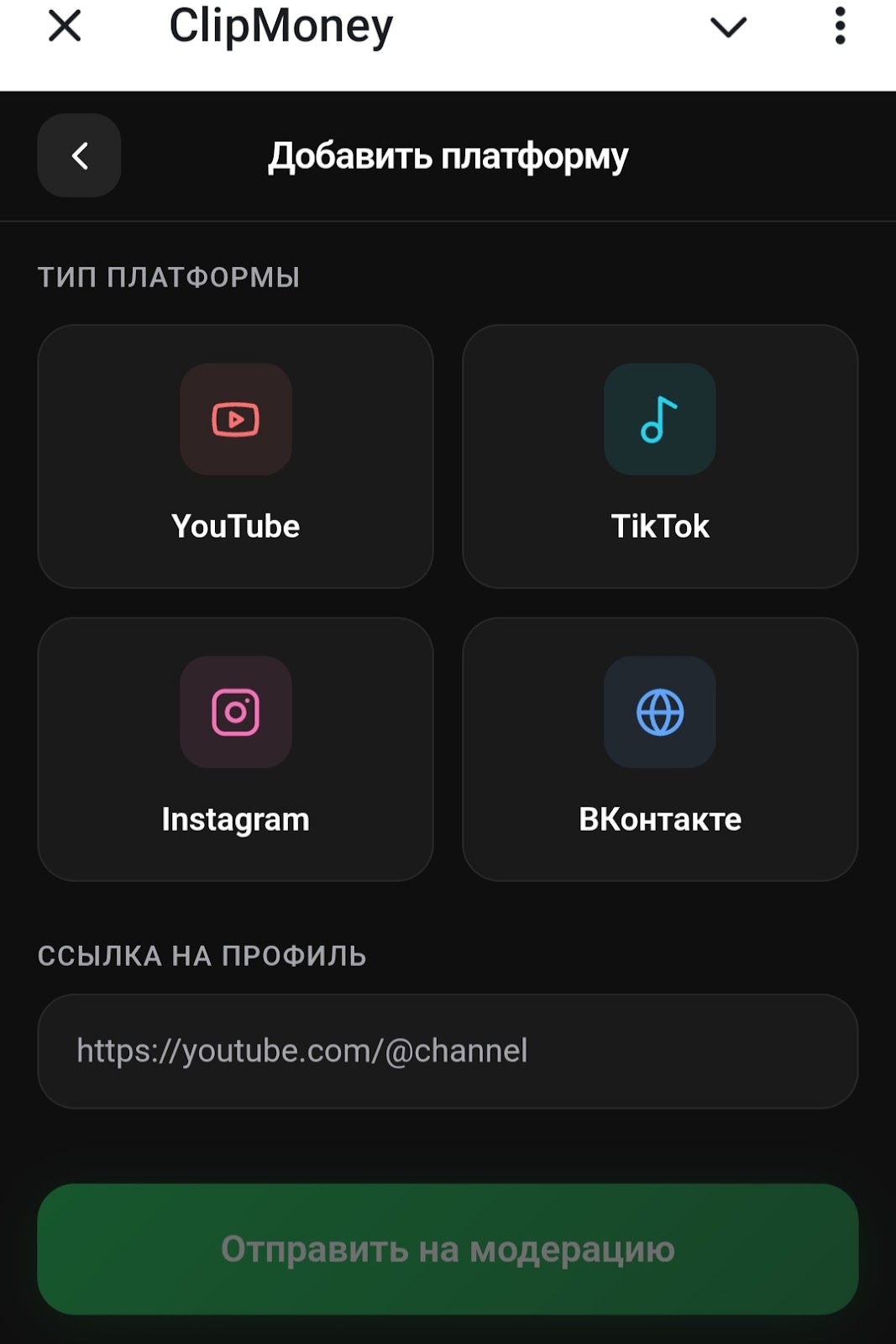The image size is (896, 1344).
Task: Tap the Добавить платформу screen title
Action: pos(448,156)
